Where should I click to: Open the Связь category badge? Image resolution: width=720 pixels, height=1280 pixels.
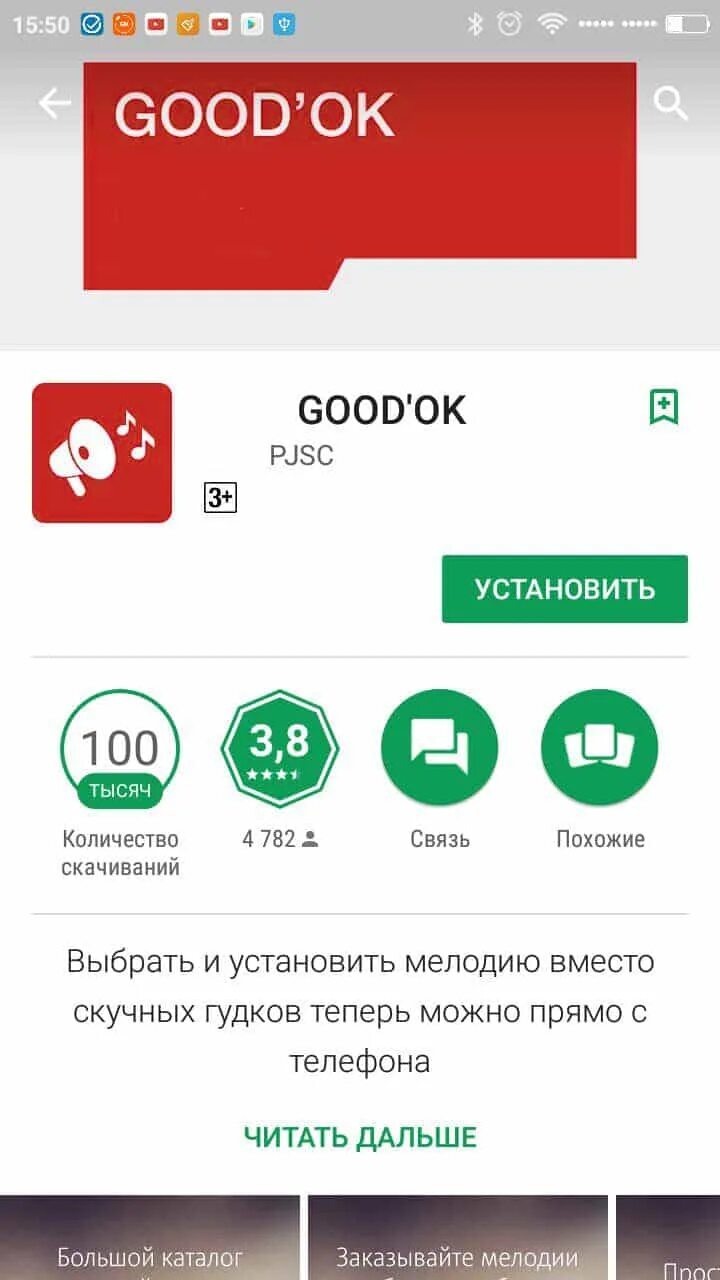point(439,748)
